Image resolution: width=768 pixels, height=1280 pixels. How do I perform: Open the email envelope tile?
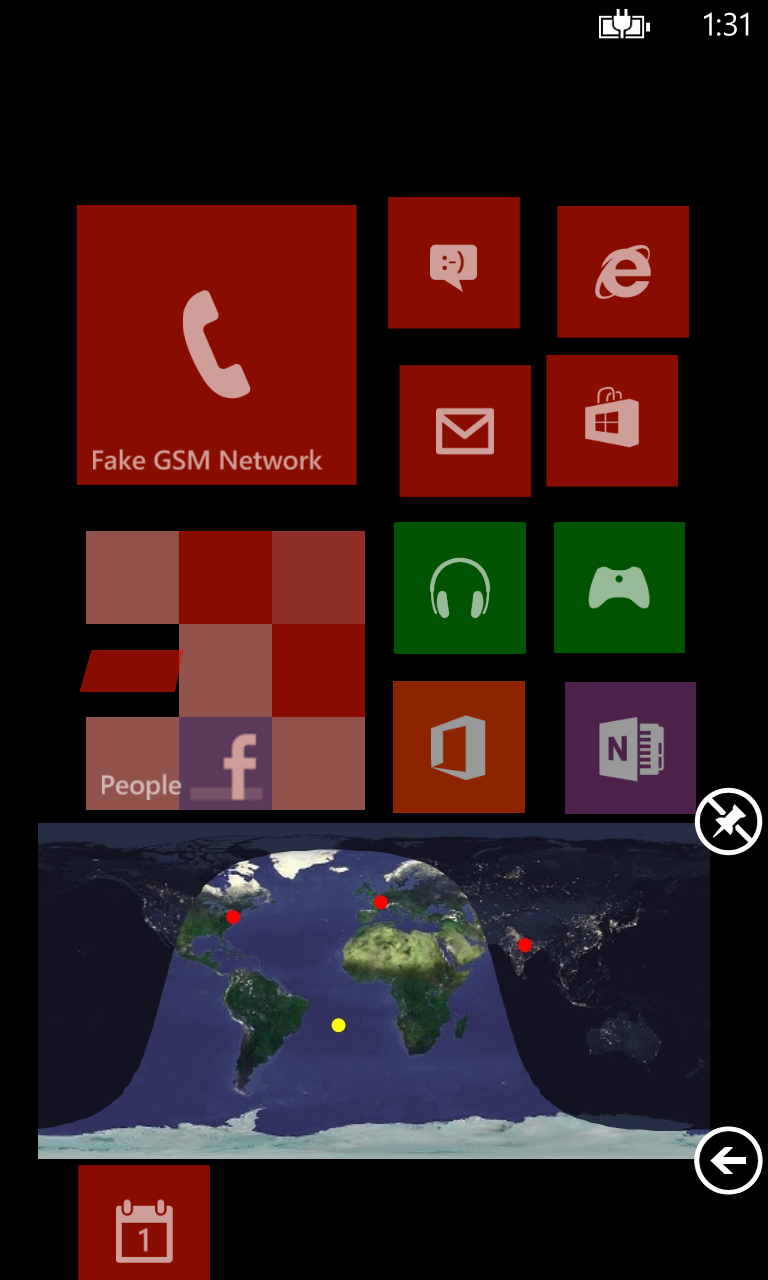pyautogui.click(x=465, y=431)
